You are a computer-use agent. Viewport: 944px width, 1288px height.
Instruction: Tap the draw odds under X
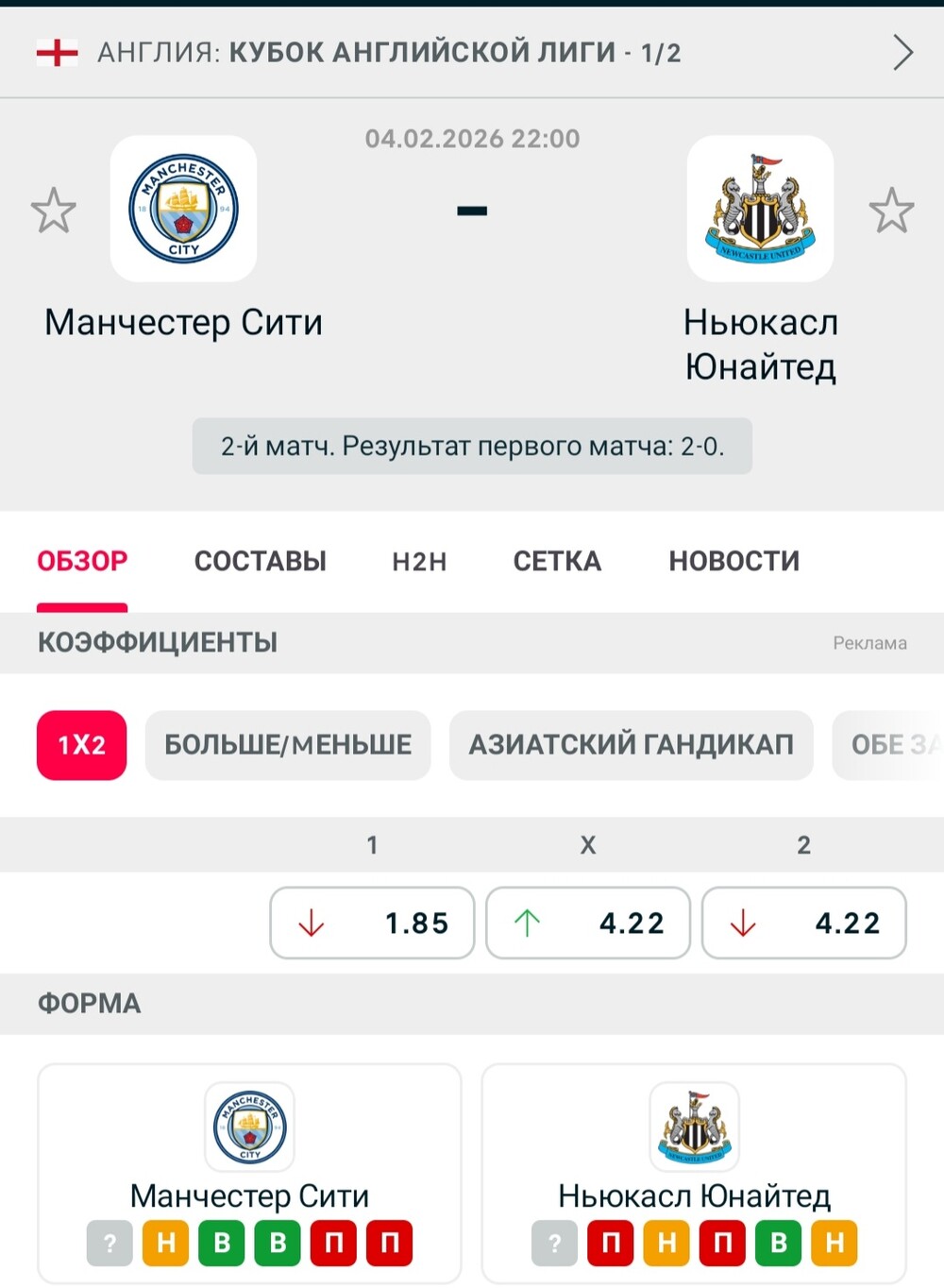(x=587, y=923)
